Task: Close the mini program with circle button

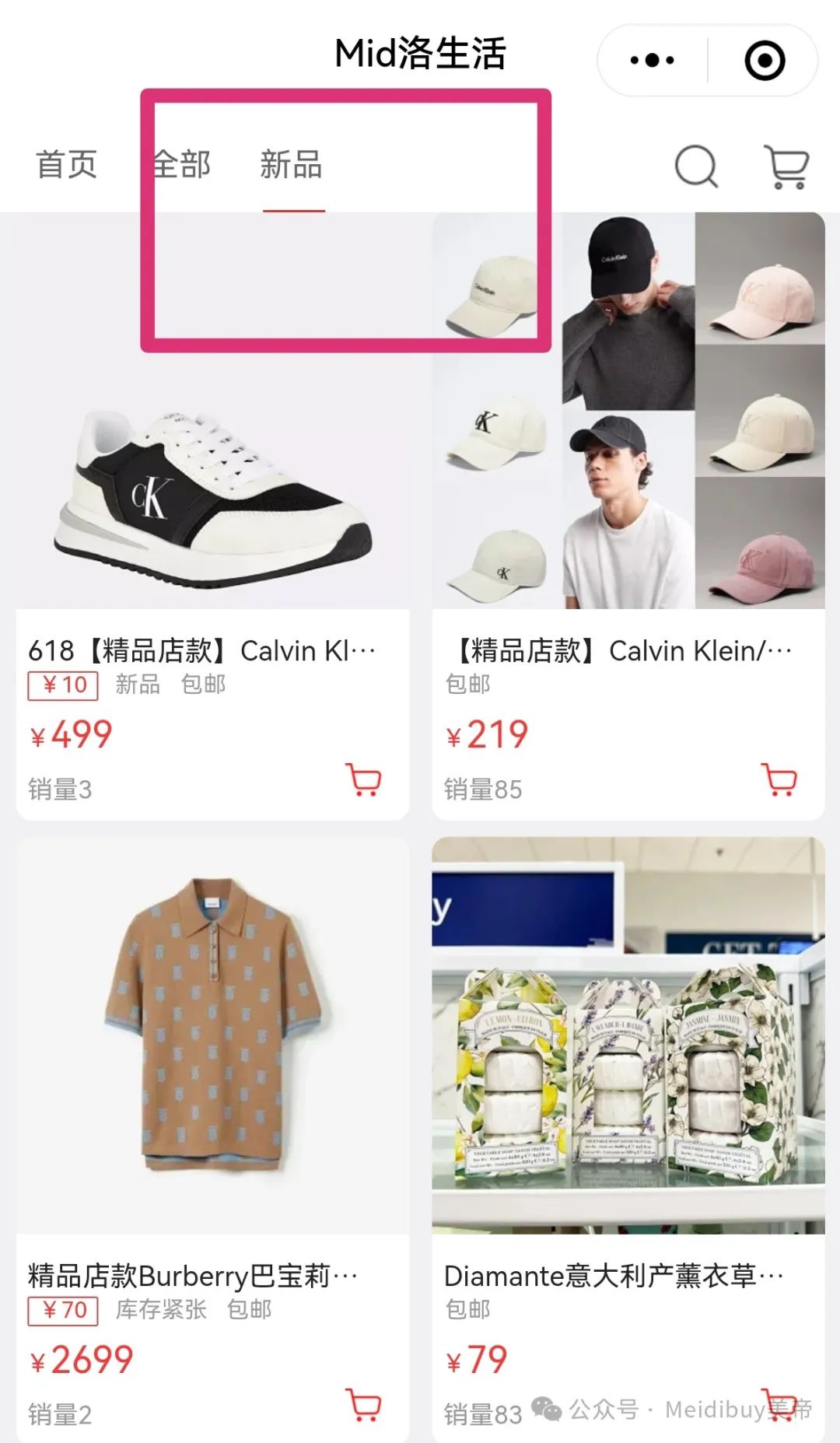Action: tap(765, 60)
